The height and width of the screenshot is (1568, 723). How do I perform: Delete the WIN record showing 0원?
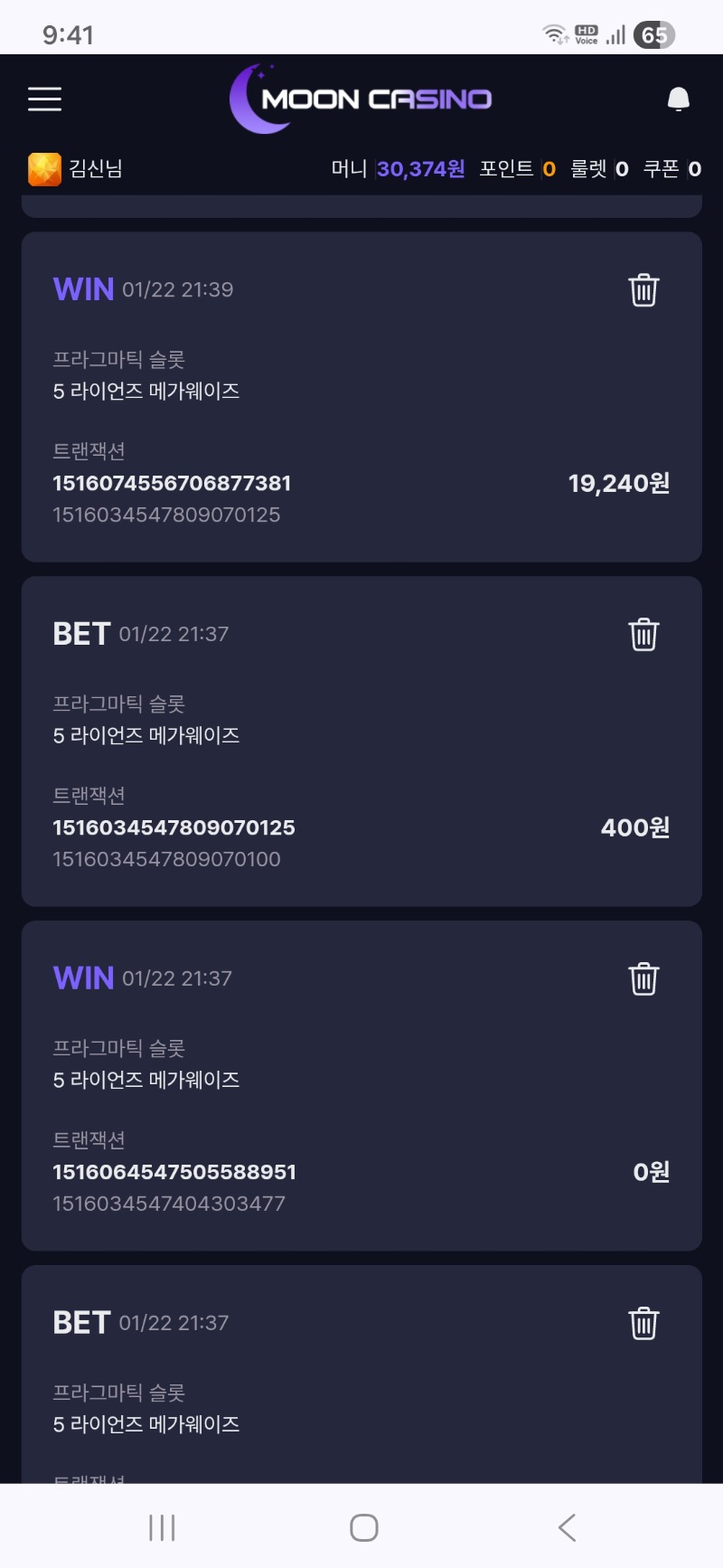pos(643,978)
